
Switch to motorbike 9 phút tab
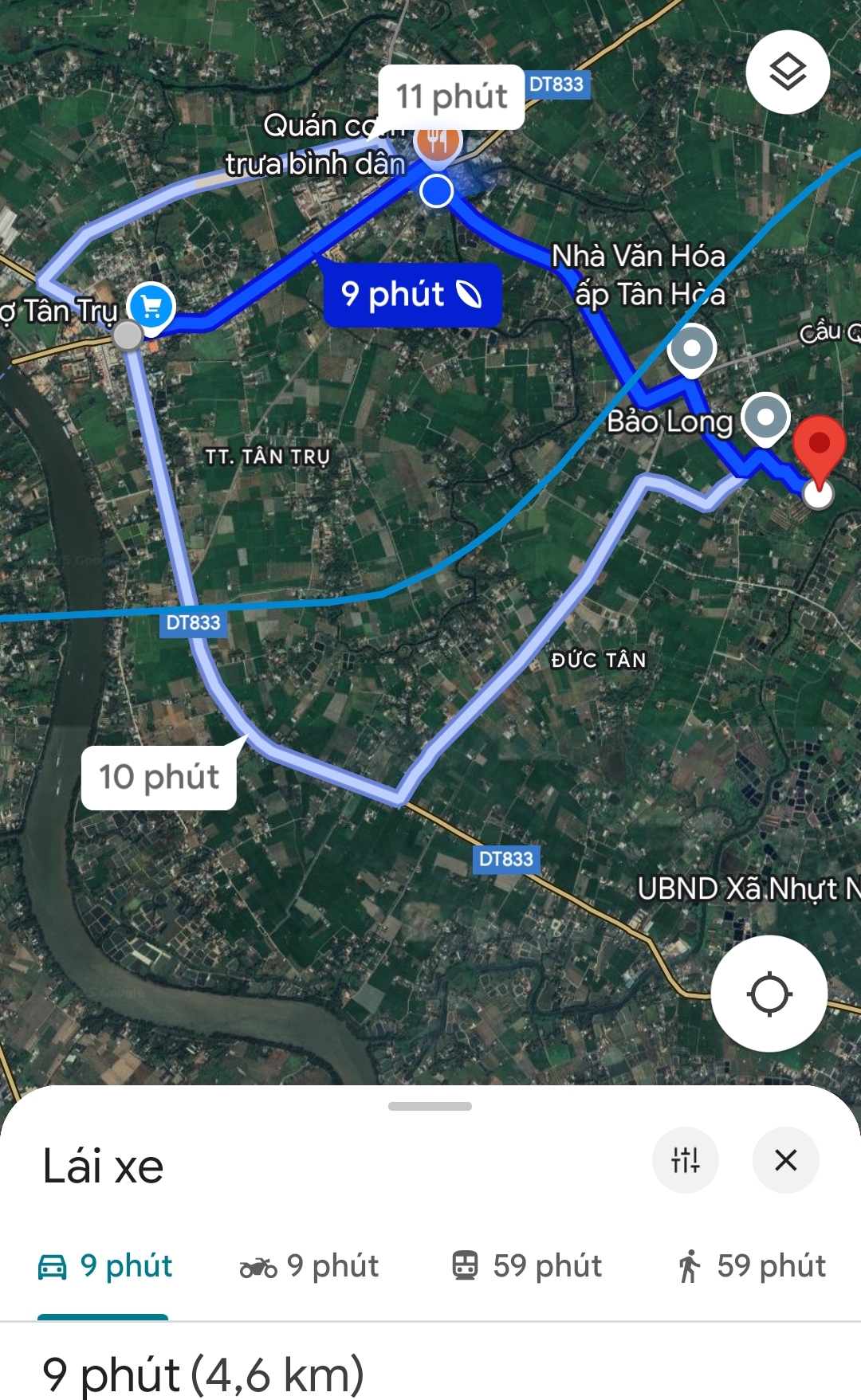[x=309, y=1265]
